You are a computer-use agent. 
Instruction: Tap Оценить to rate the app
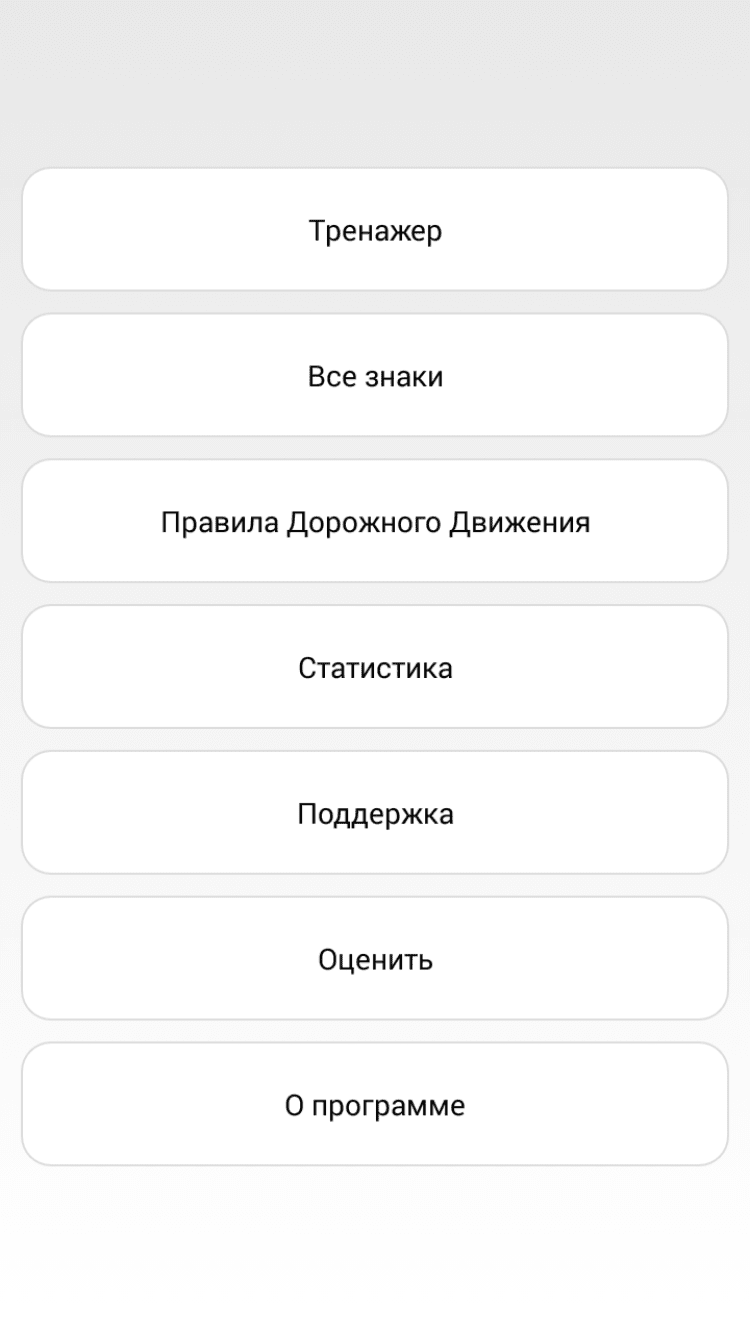(375, 959)
